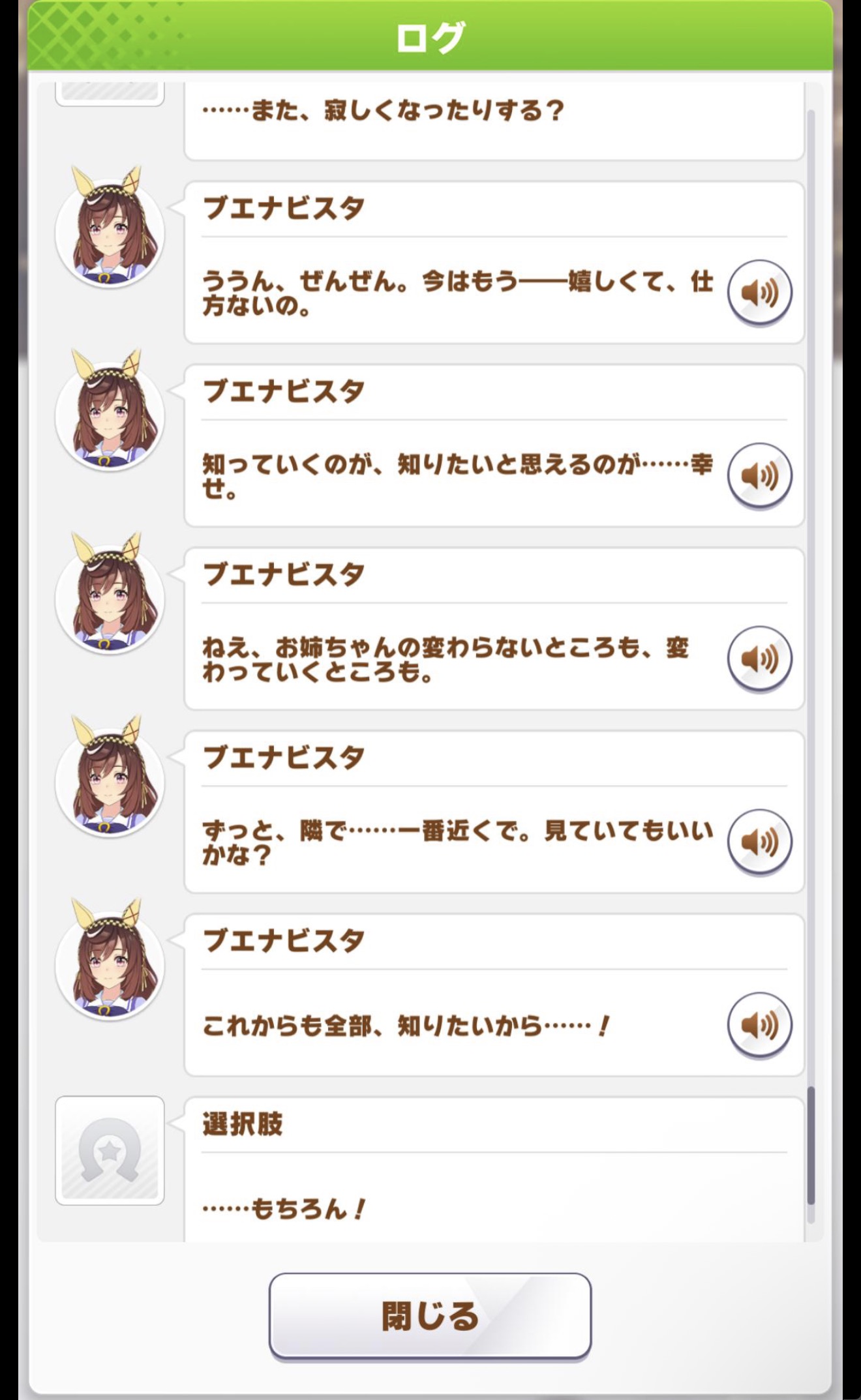Play voice for the line 「ねえ、お姉ちゃんの」
Image resolution: width=861 pixels, height=1400 pixels.
click(759, 659)
